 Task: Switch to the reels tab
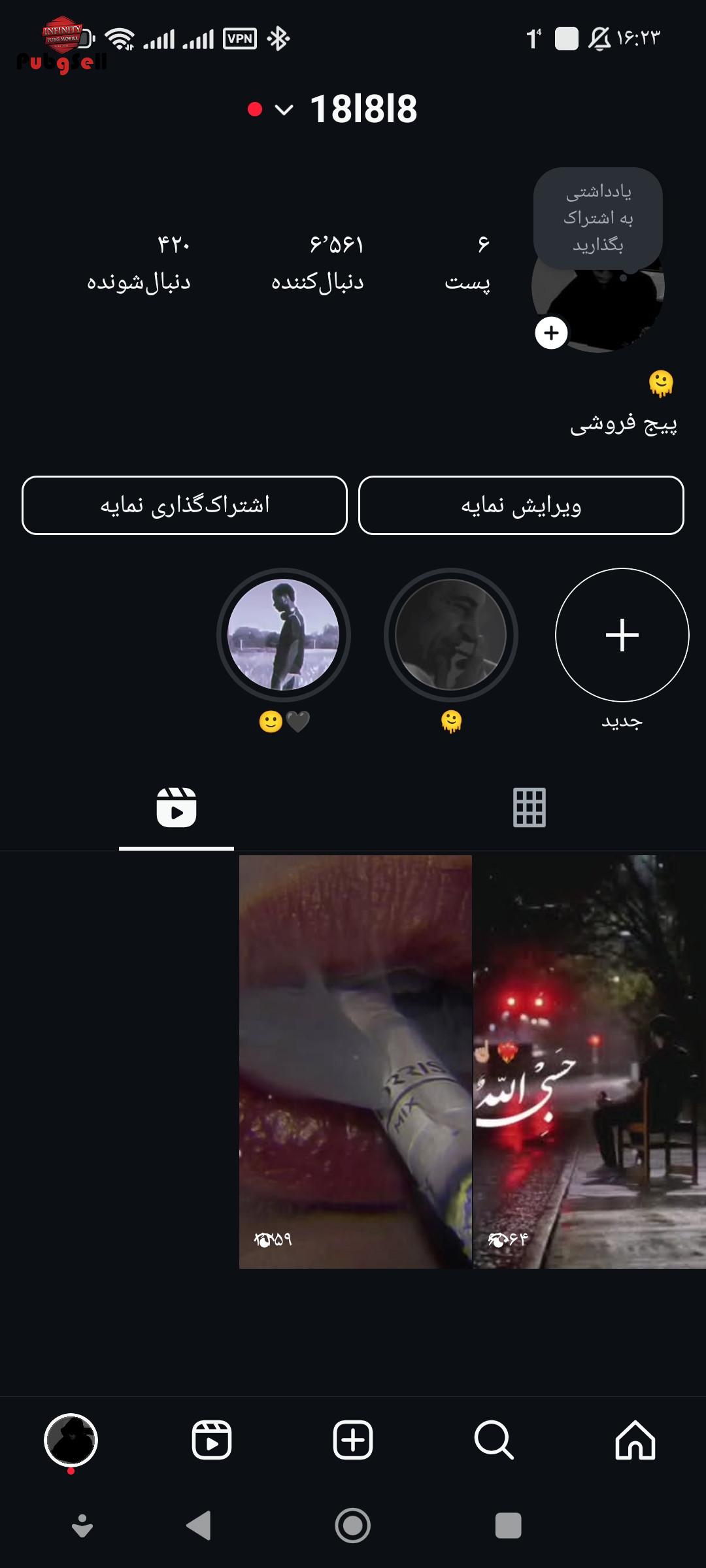pos(176,808)
